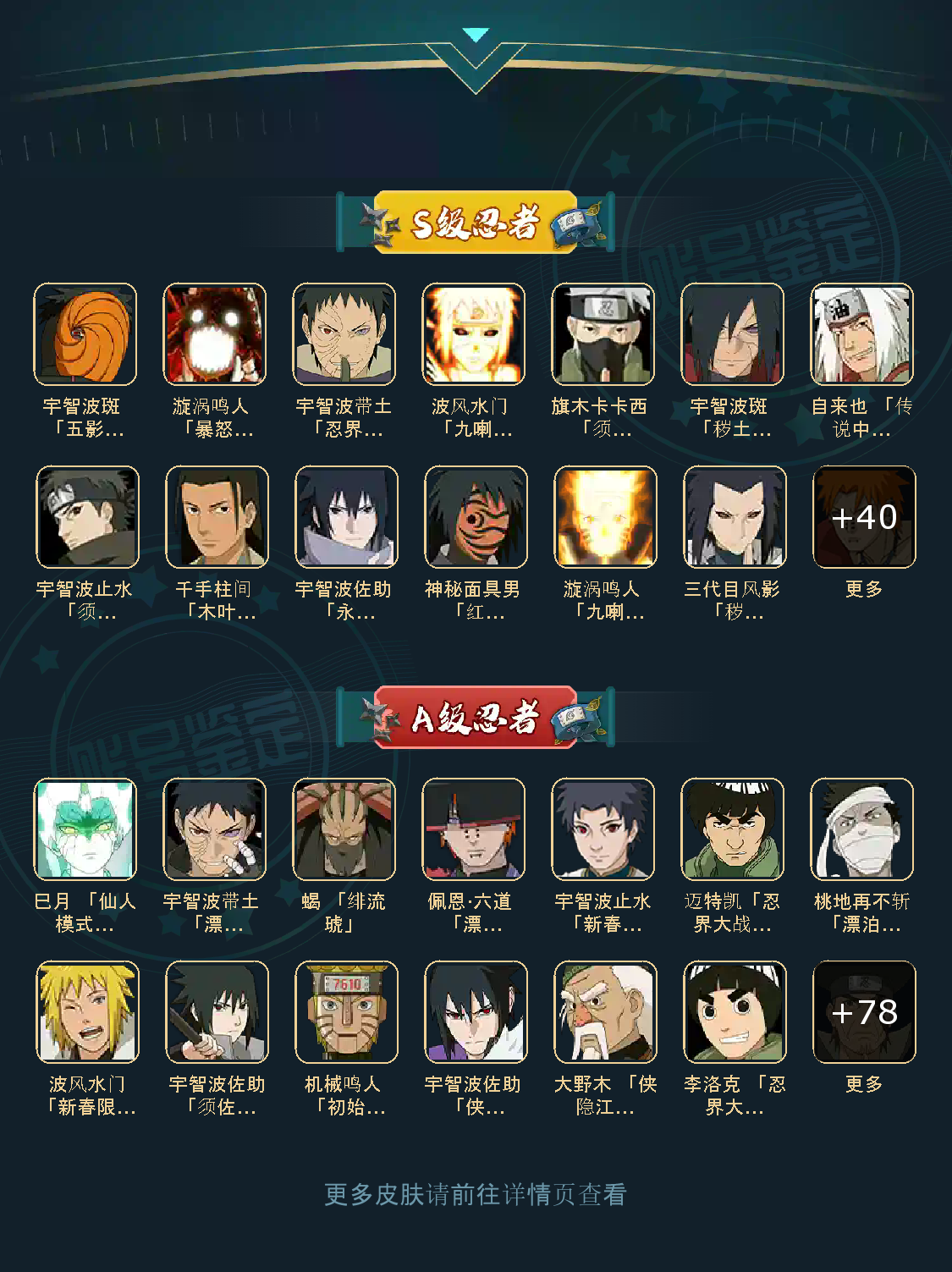Open +78 more A-level ninjas

pyautogui.click(x=864, y=1012)
